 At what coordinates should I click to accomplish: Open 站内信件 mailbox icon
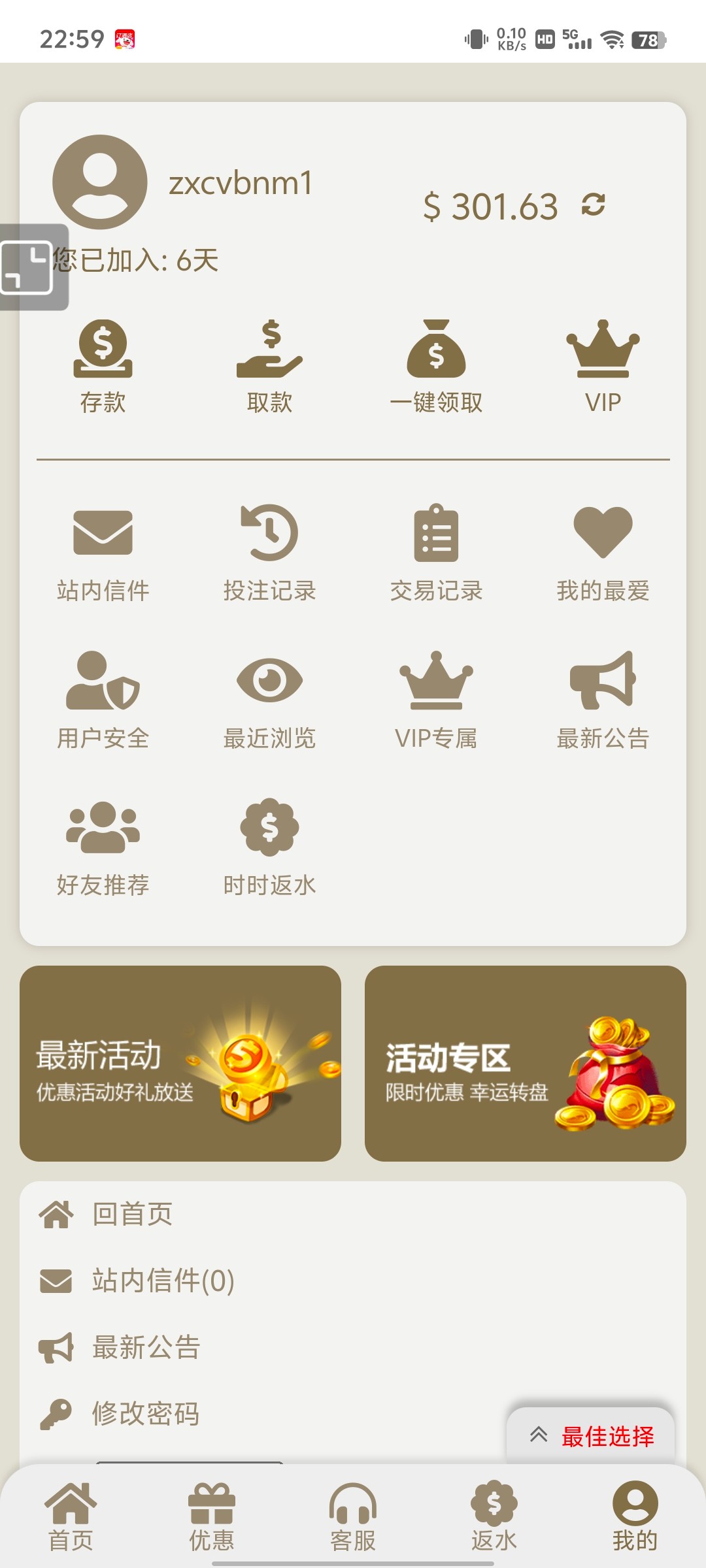103,536
